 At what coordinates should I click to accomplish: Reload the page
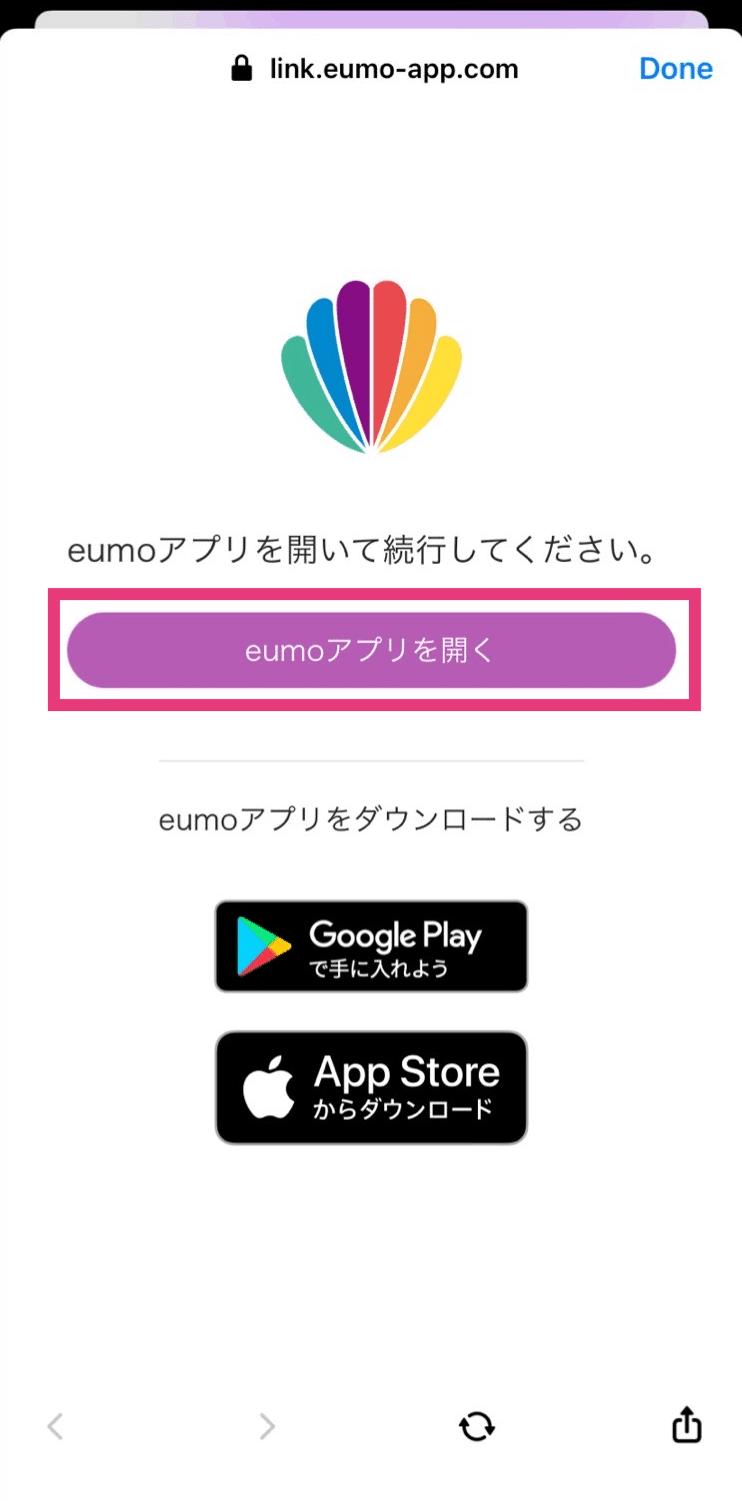coord(477,1426)
